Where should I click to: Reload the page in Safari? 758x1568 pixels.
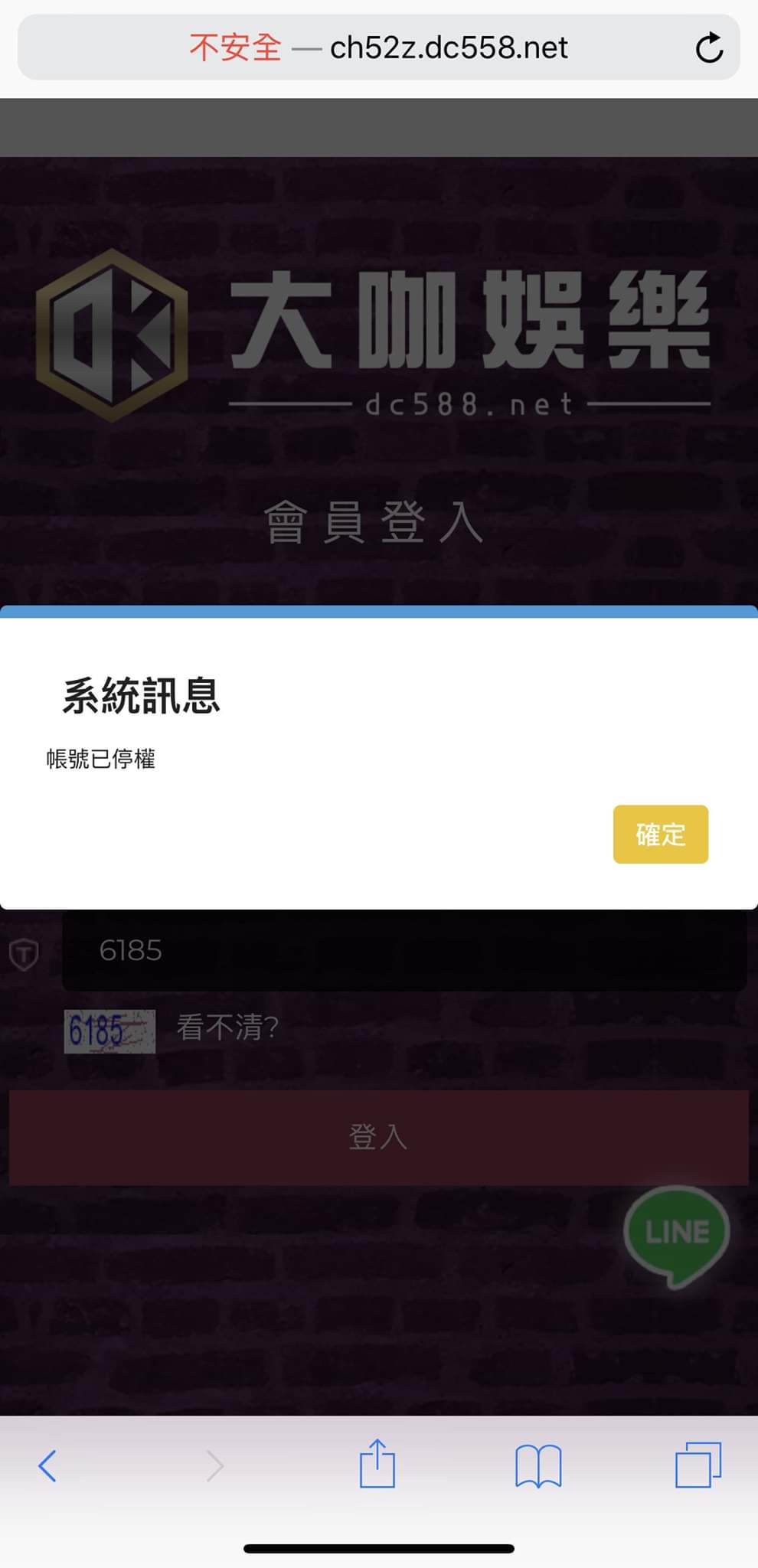pyautogui.click(x=709, y=47)
